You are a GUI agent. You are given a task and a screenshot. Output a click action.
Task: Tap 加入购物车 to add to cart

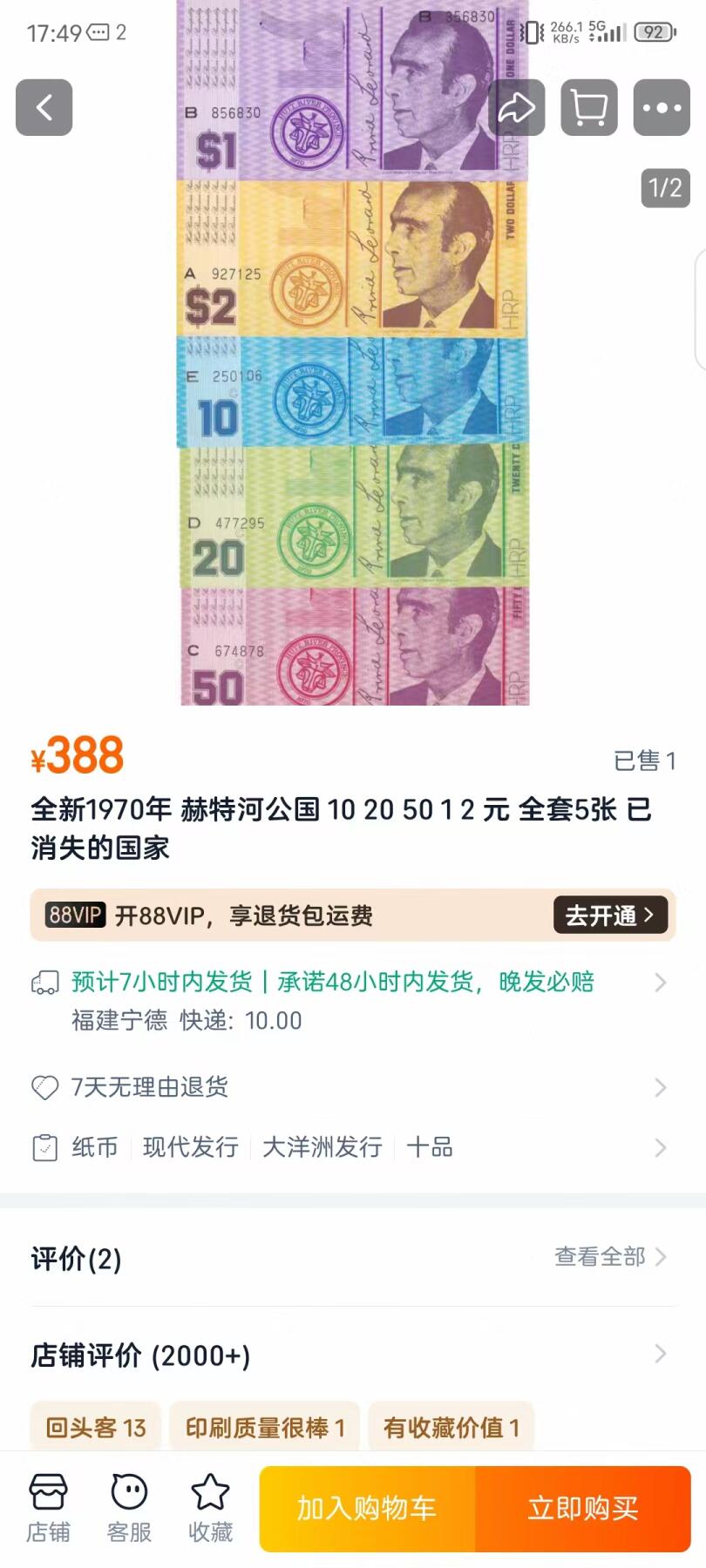pos(367,1509)
